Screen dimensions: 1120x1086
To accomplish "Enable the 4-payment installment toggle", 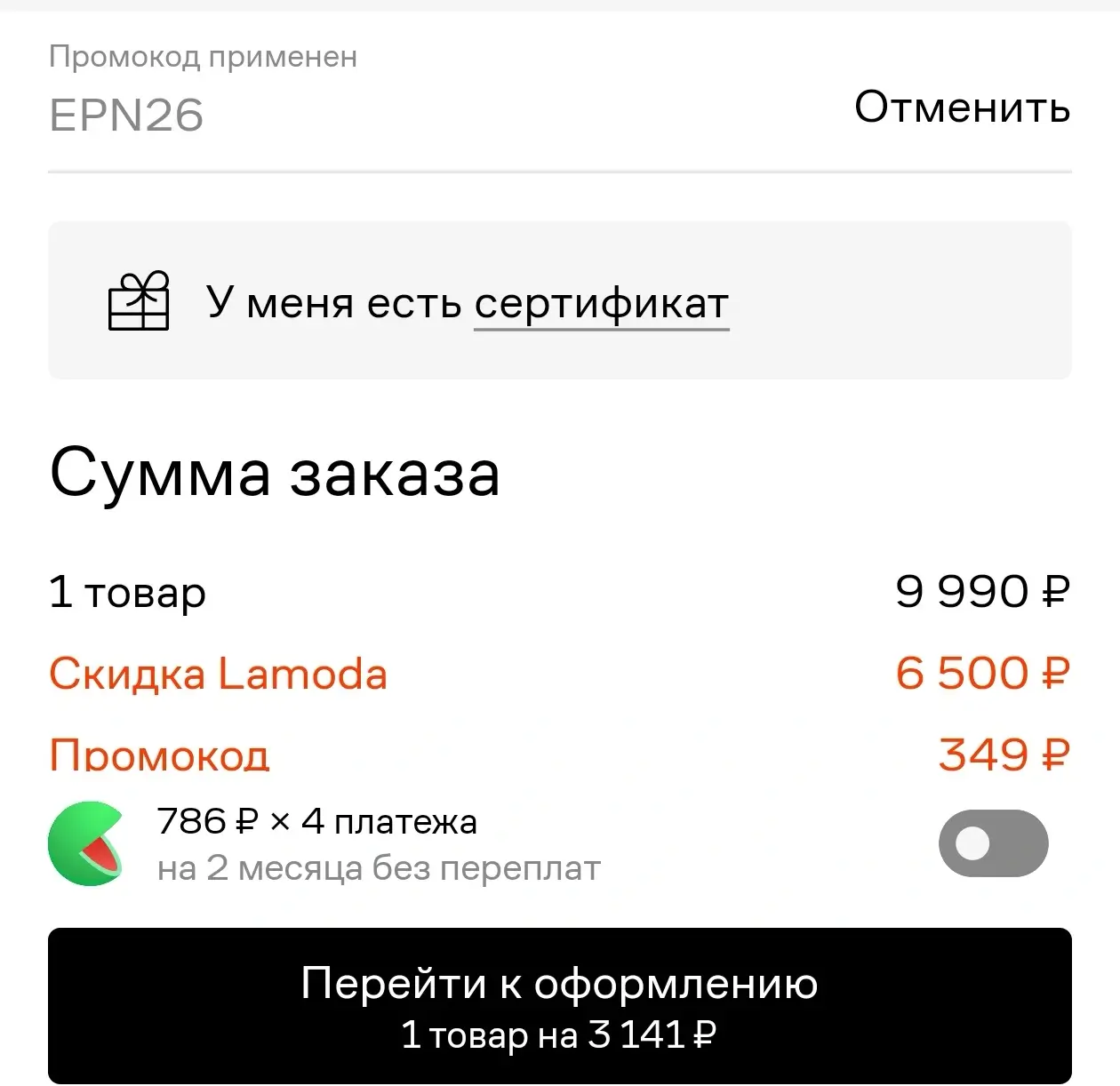I will [993, 842].
